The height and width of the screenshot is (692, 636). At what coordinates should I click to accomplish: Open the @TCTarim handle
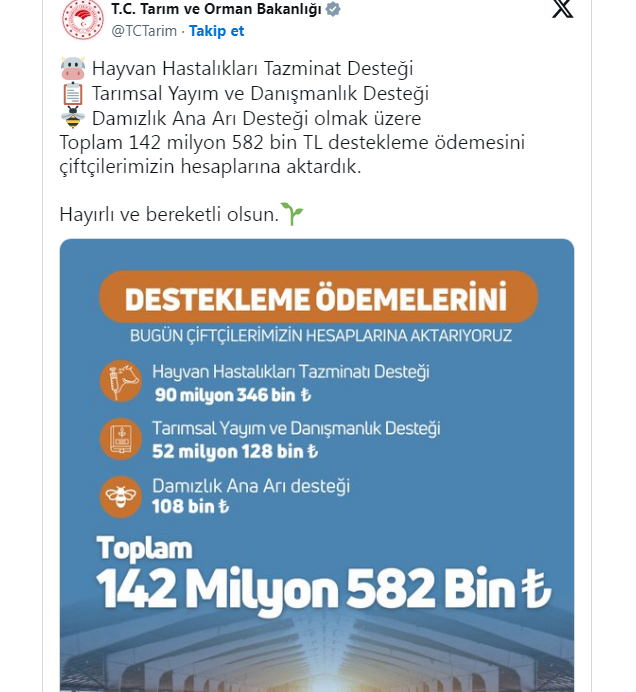144,31
